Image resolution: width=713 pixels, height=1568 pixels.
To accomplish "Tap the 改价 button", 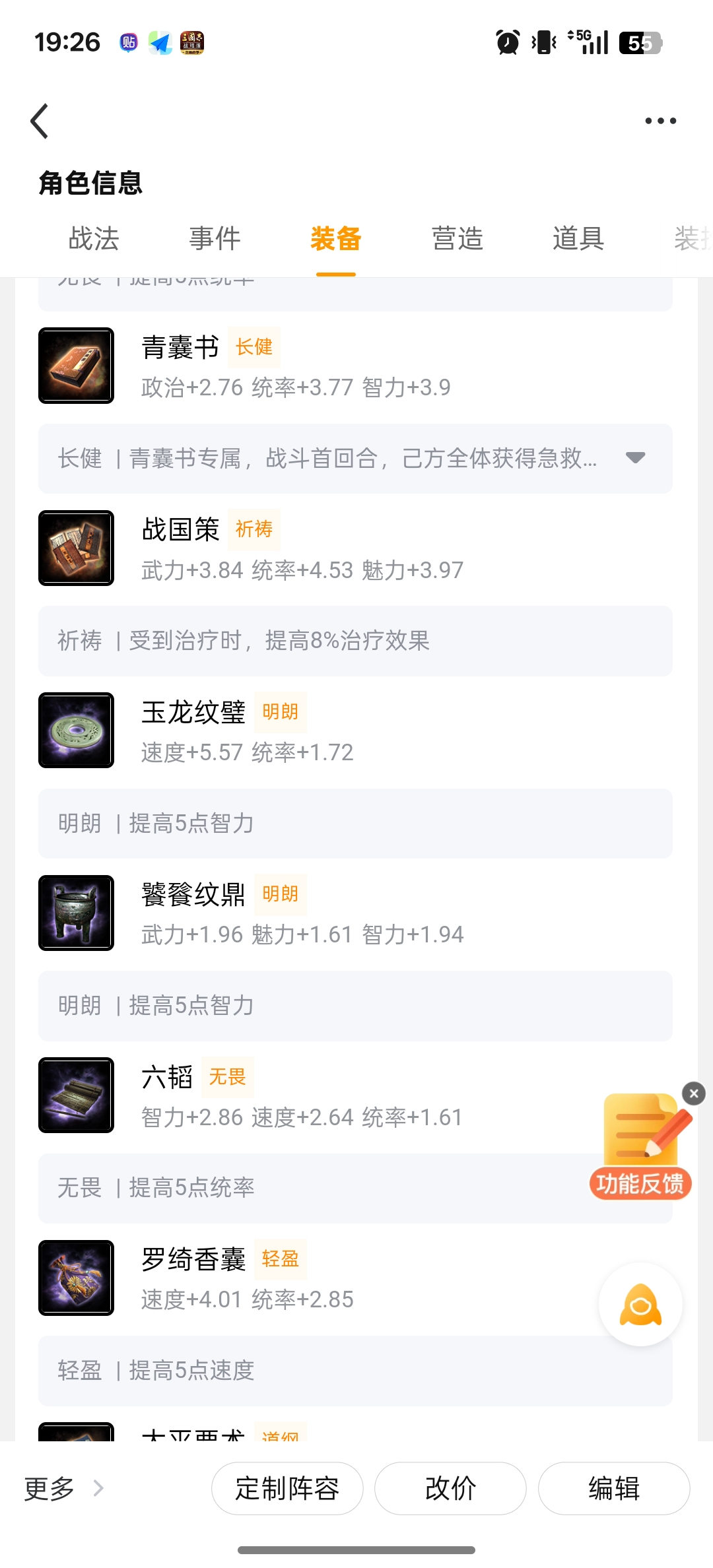I will click(x=450, y=1488).
